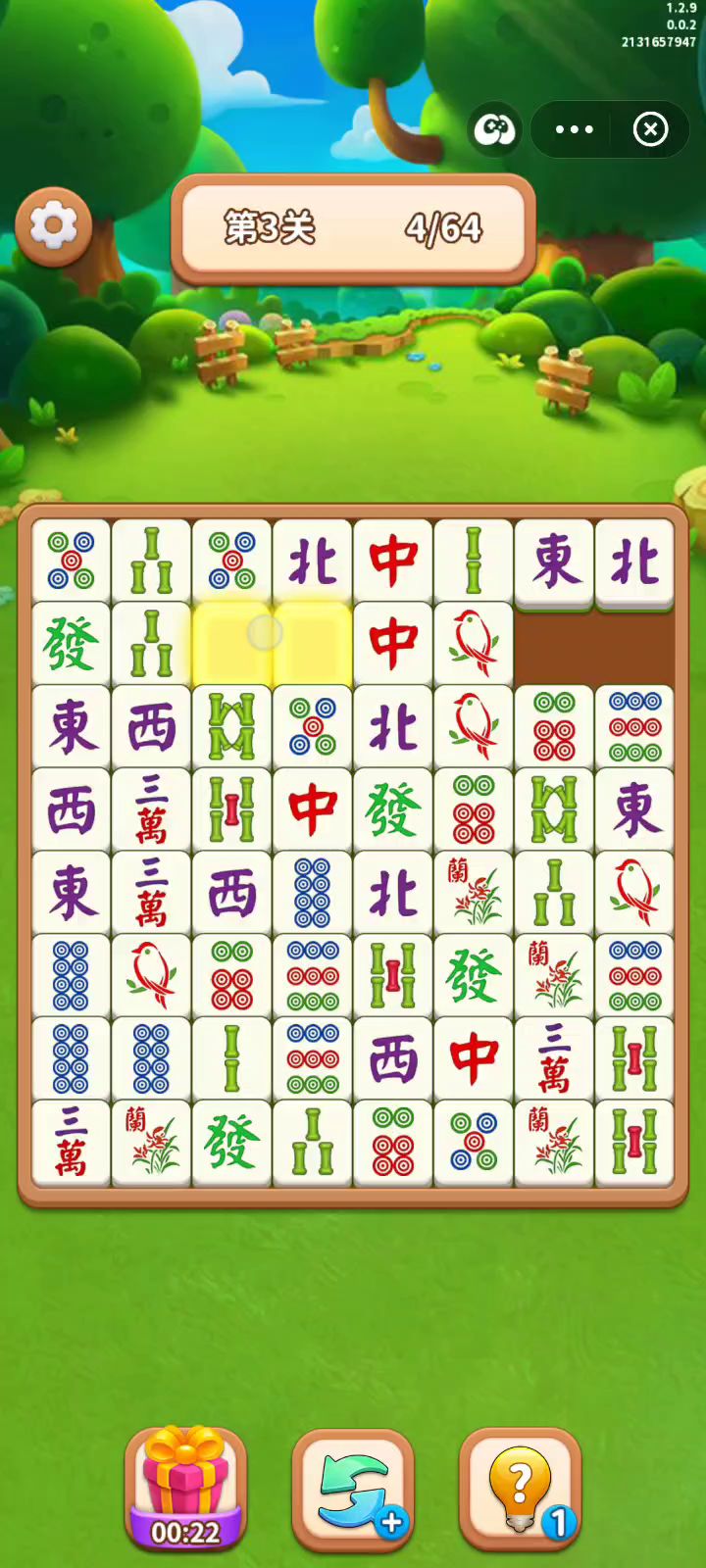Shuffle the tiles with the arrows button
The width and height of the screenshot is (706, 1568).
coord(352,1489)
